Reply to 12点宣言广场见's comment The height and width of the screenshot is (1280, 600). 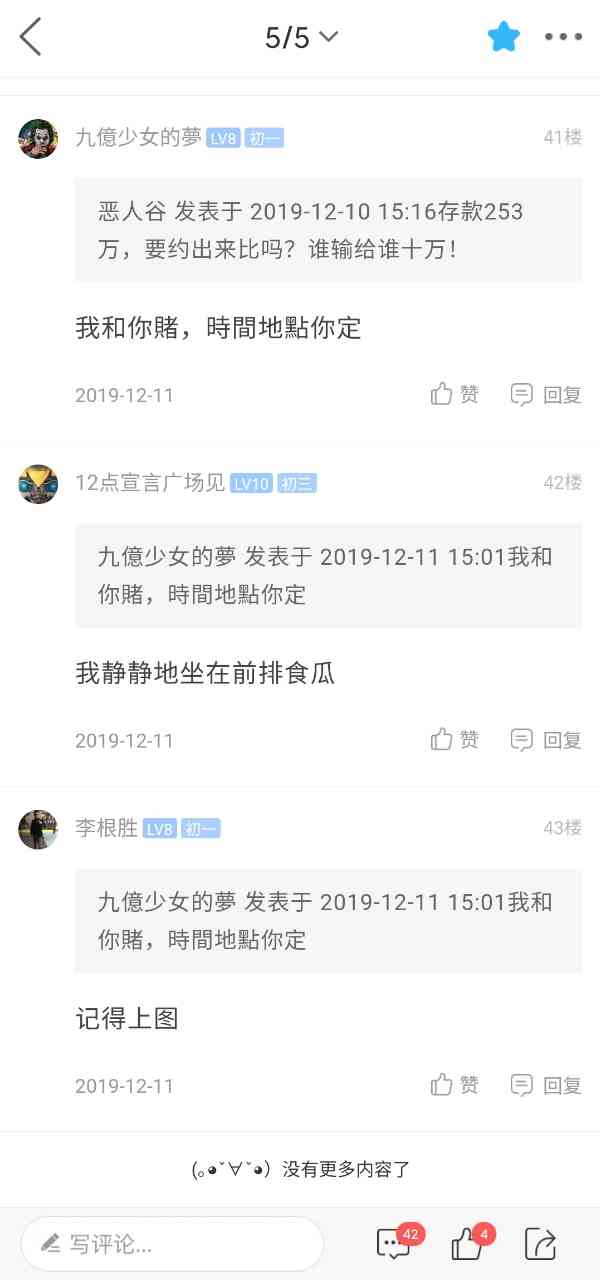(546, 740)
